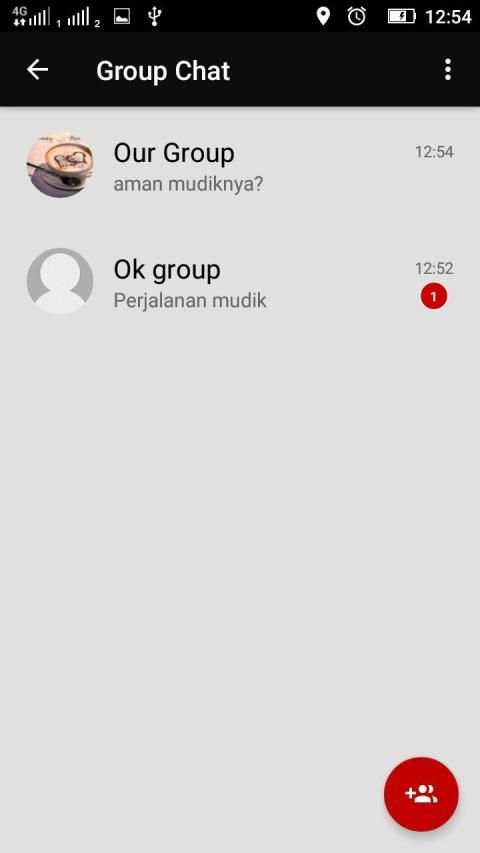
Task: Open the overflow menu
Action: pos(447,70)
